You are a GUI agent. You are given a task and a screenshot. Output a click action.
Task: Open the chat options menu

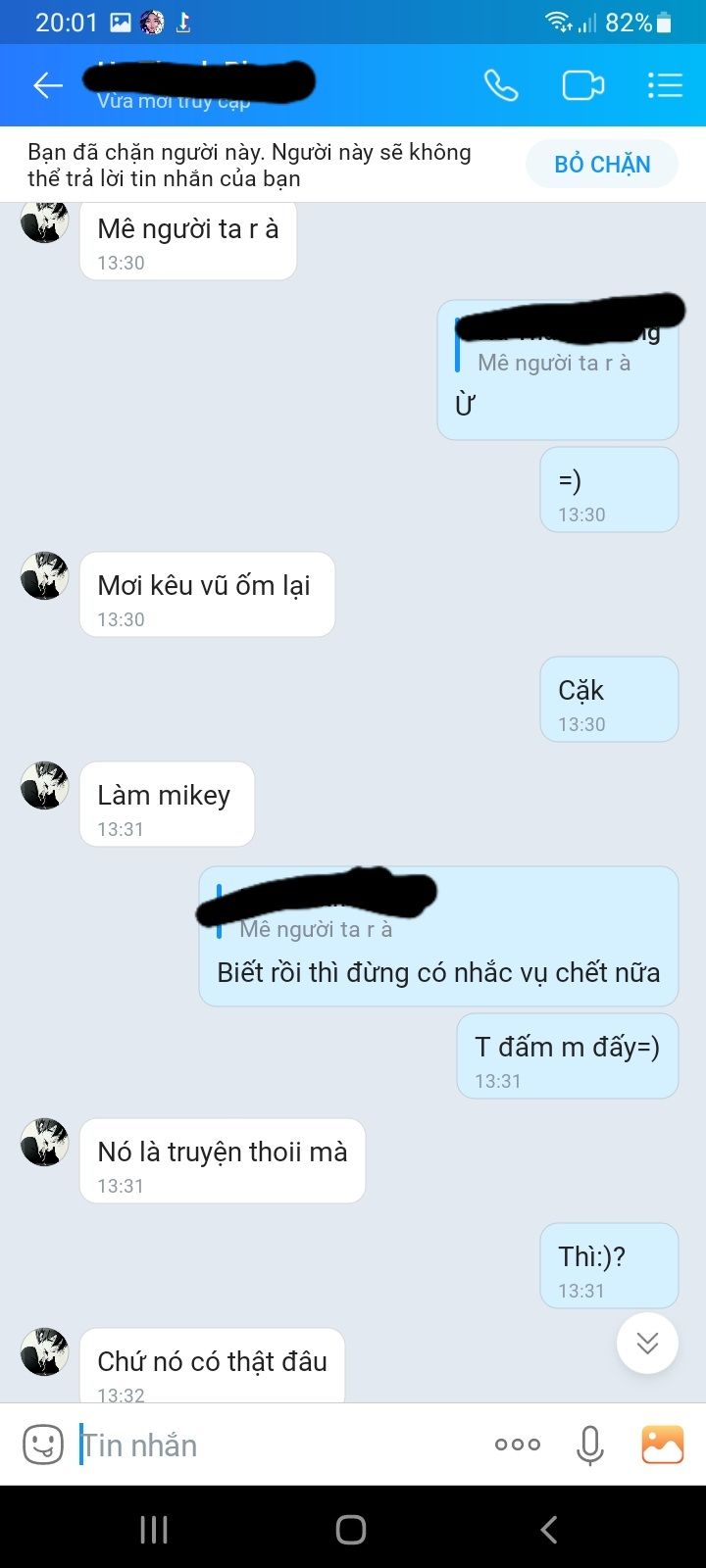[665, 86]
